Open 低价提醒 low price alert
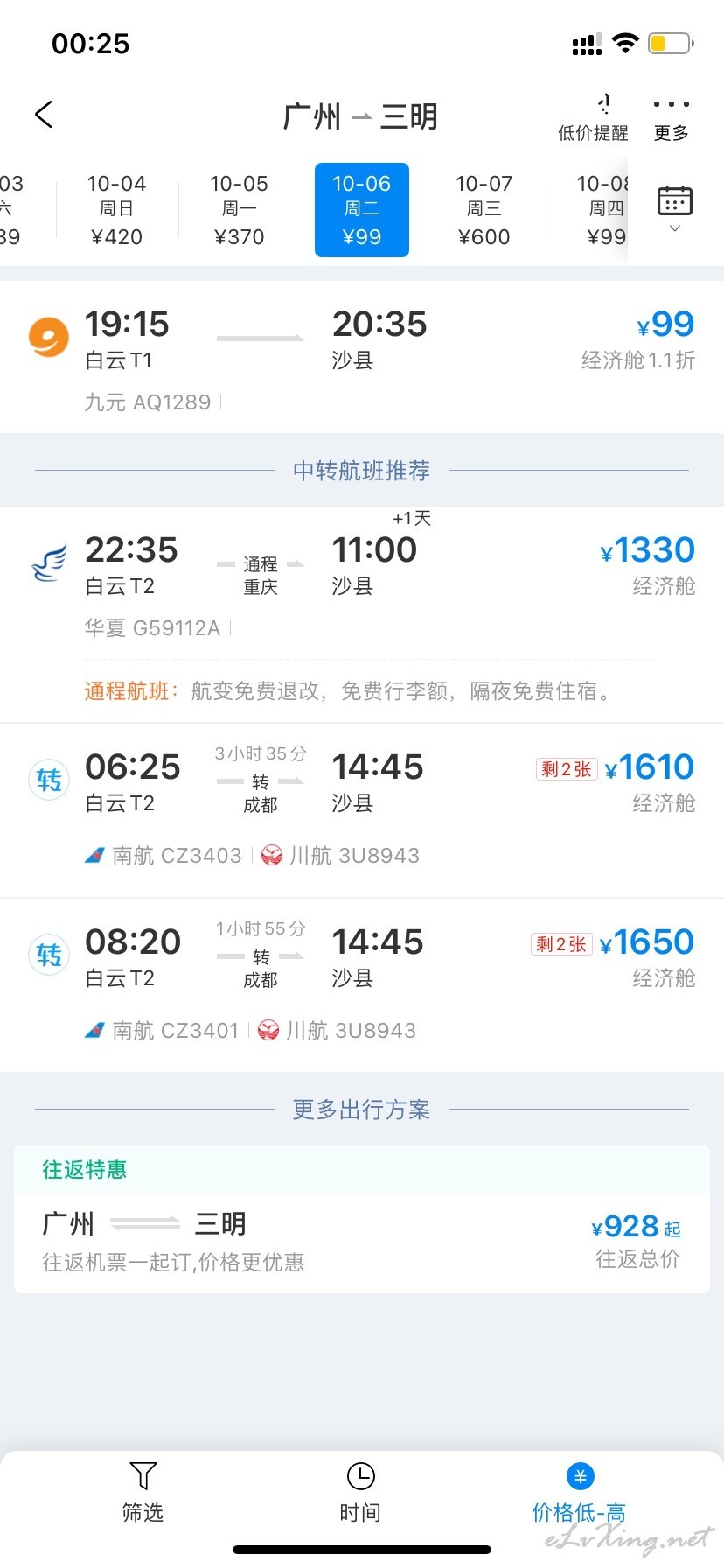This screenshot has height=1568, width=724. tap(594, 118)
